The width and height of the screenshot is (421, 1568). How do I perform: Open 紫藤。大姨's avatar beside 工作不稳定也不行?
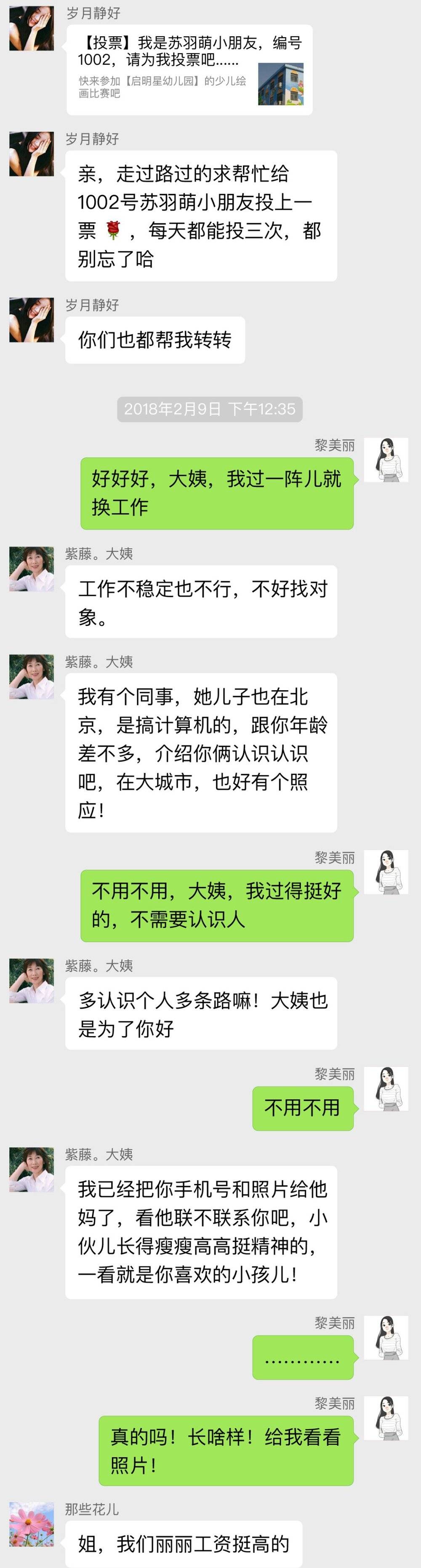tap(32, 569)
